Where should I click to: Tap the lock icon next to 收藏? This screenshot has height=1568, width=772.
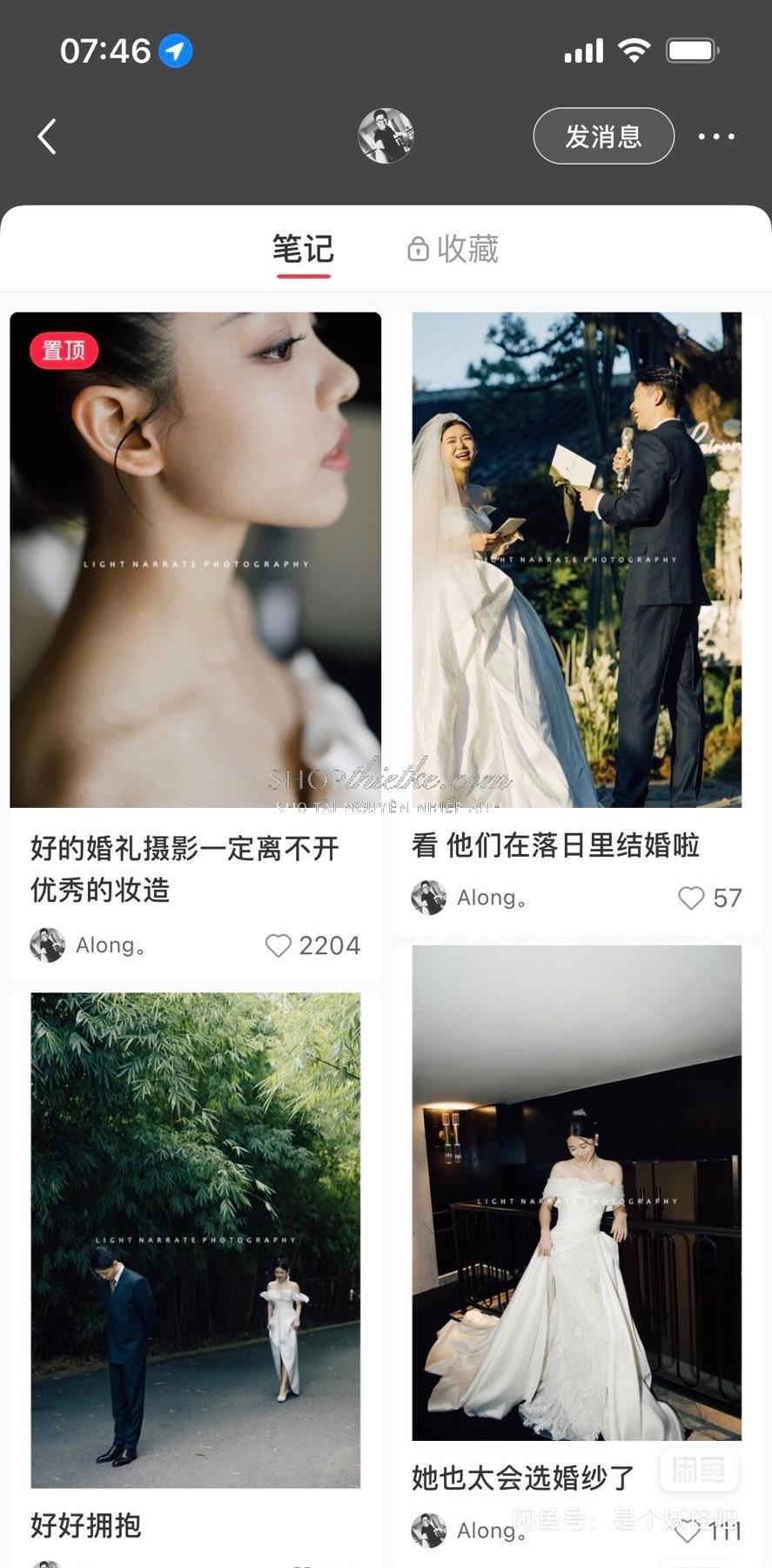coord(419,249)
